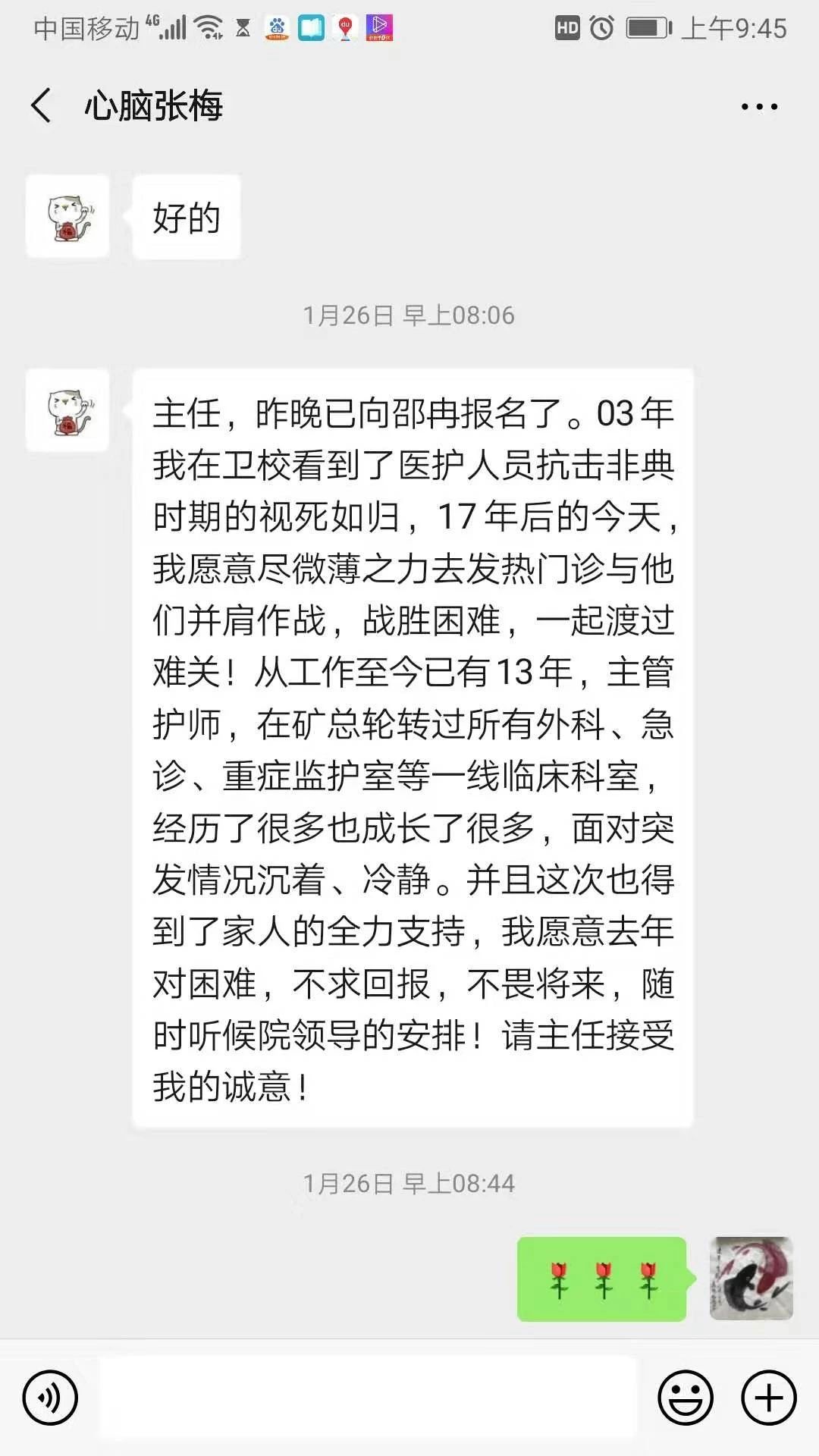Open the plus attachment menu
Viewport: 819px width, 1456px height.
(769, 1398)
